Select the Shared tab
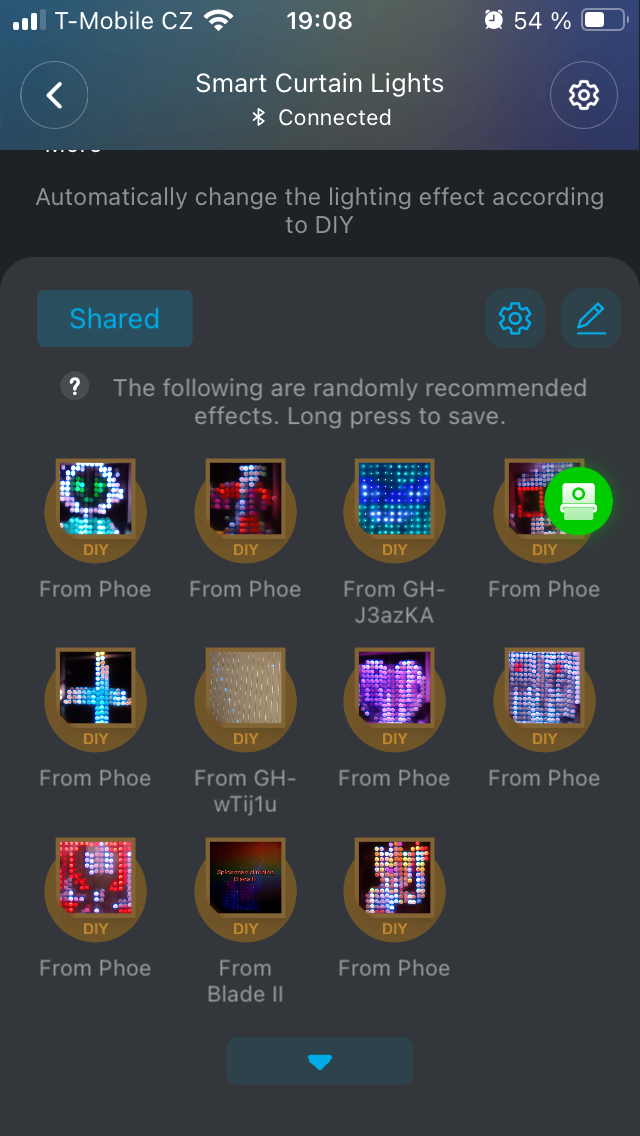The width and height of the screenshot is (640, 1136). point(115,319)
